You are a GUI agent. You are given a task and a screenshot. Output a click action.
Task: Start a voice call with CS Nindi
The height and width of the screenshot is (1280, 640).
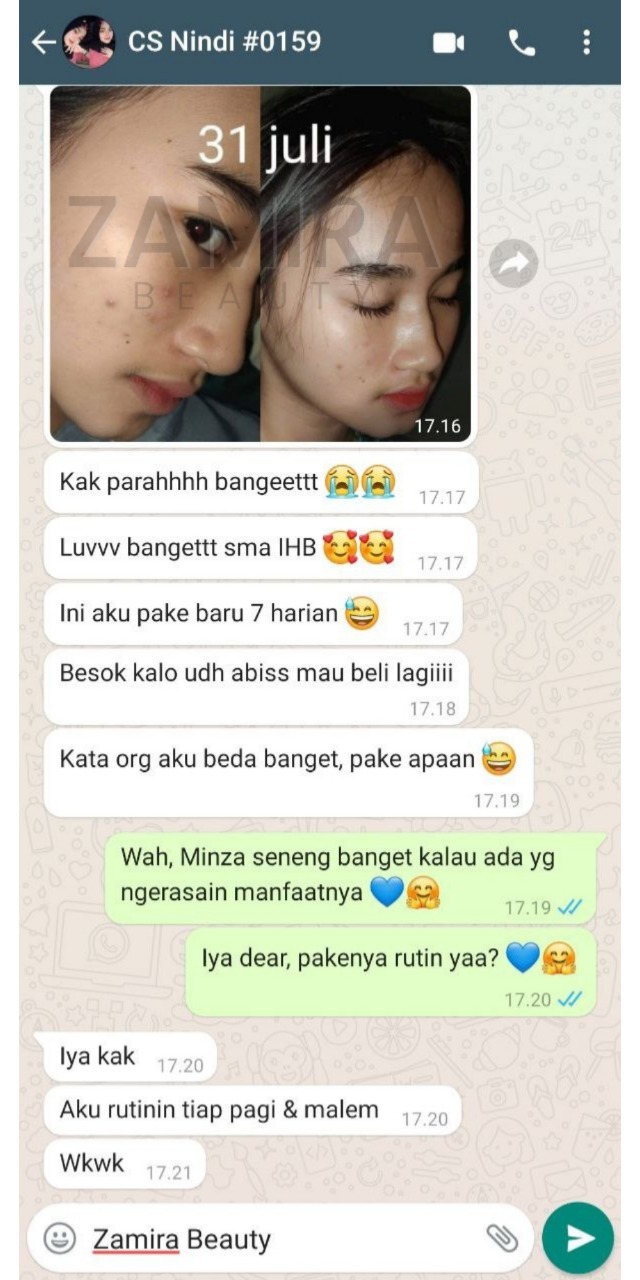click(x=521, y=42)
